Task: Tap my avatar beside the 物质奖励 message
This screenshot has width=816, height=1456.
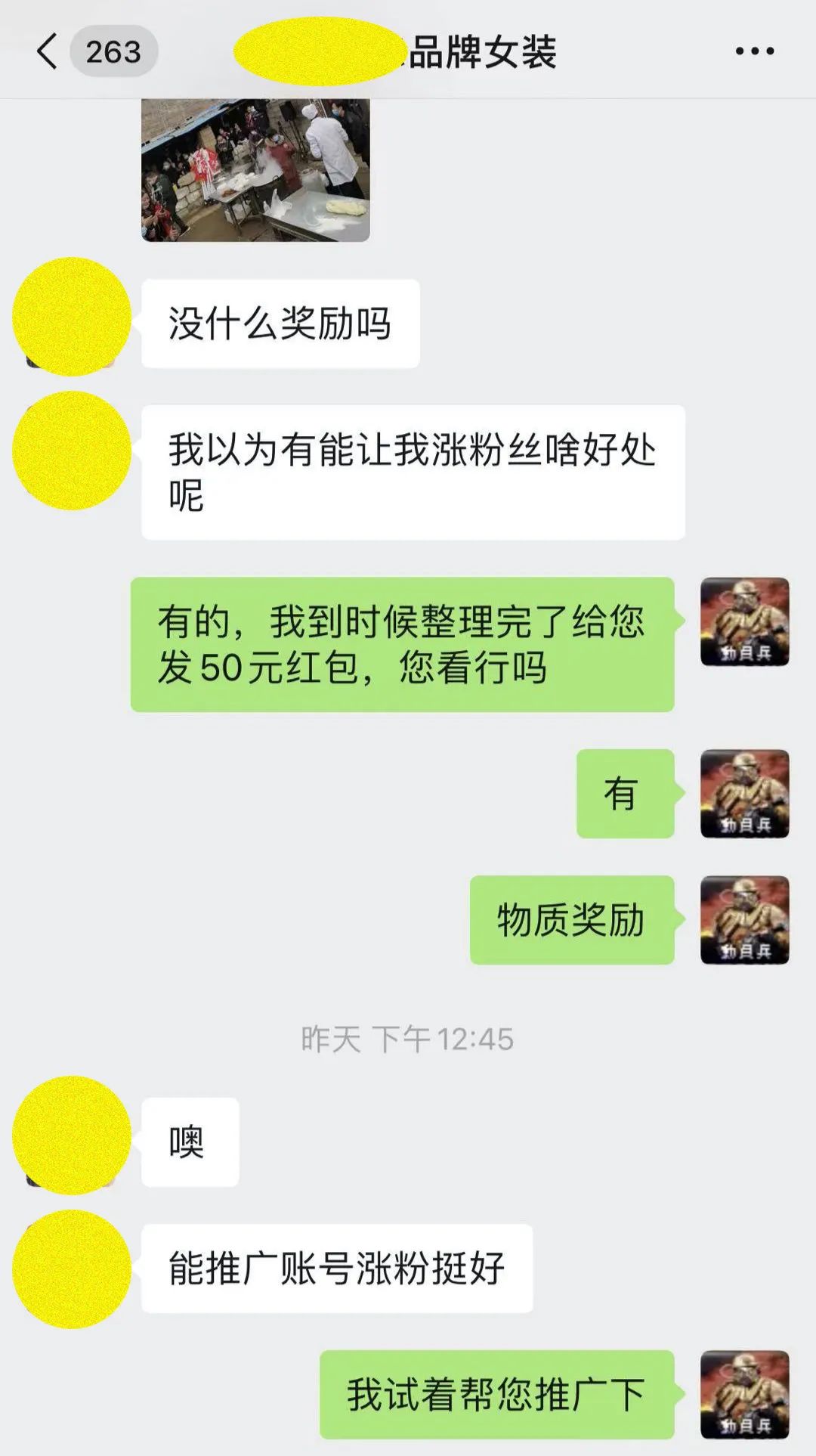Action: tap(744, 920)
